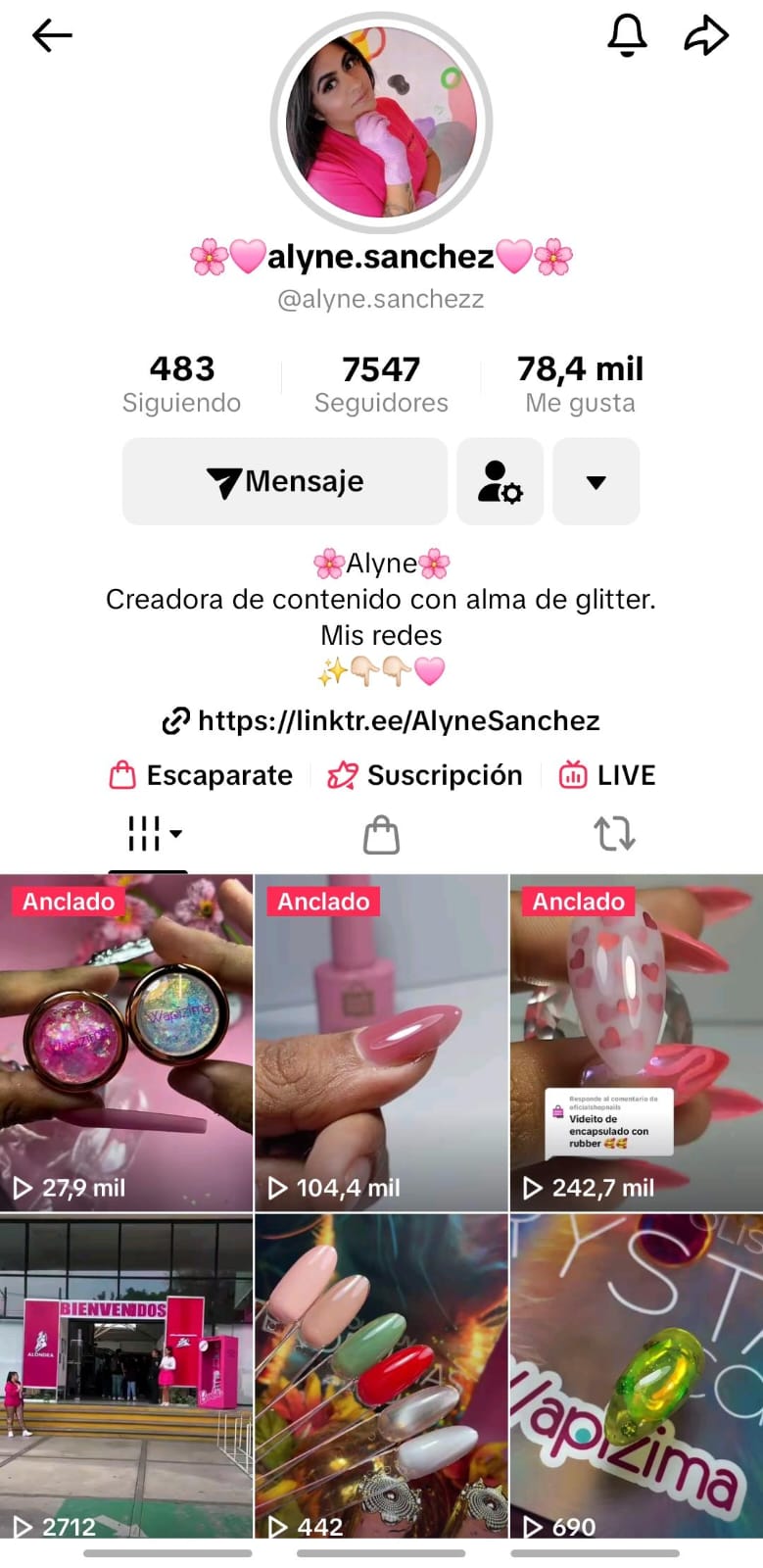Open the Siguiendo list
This screenshot has width=763, height=1568.
pyautogui.click(x=181, y=383)
